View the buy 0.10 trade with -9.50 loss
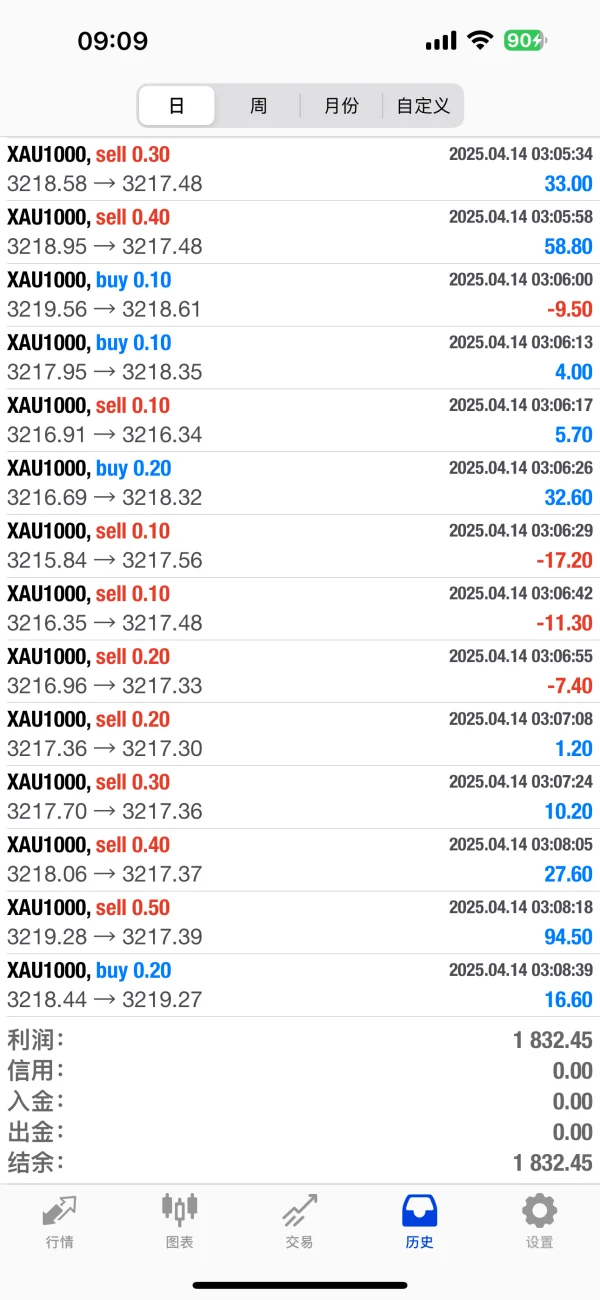Screen dimensions: 600x1300 pyautogui.click(x=300, y=295)
